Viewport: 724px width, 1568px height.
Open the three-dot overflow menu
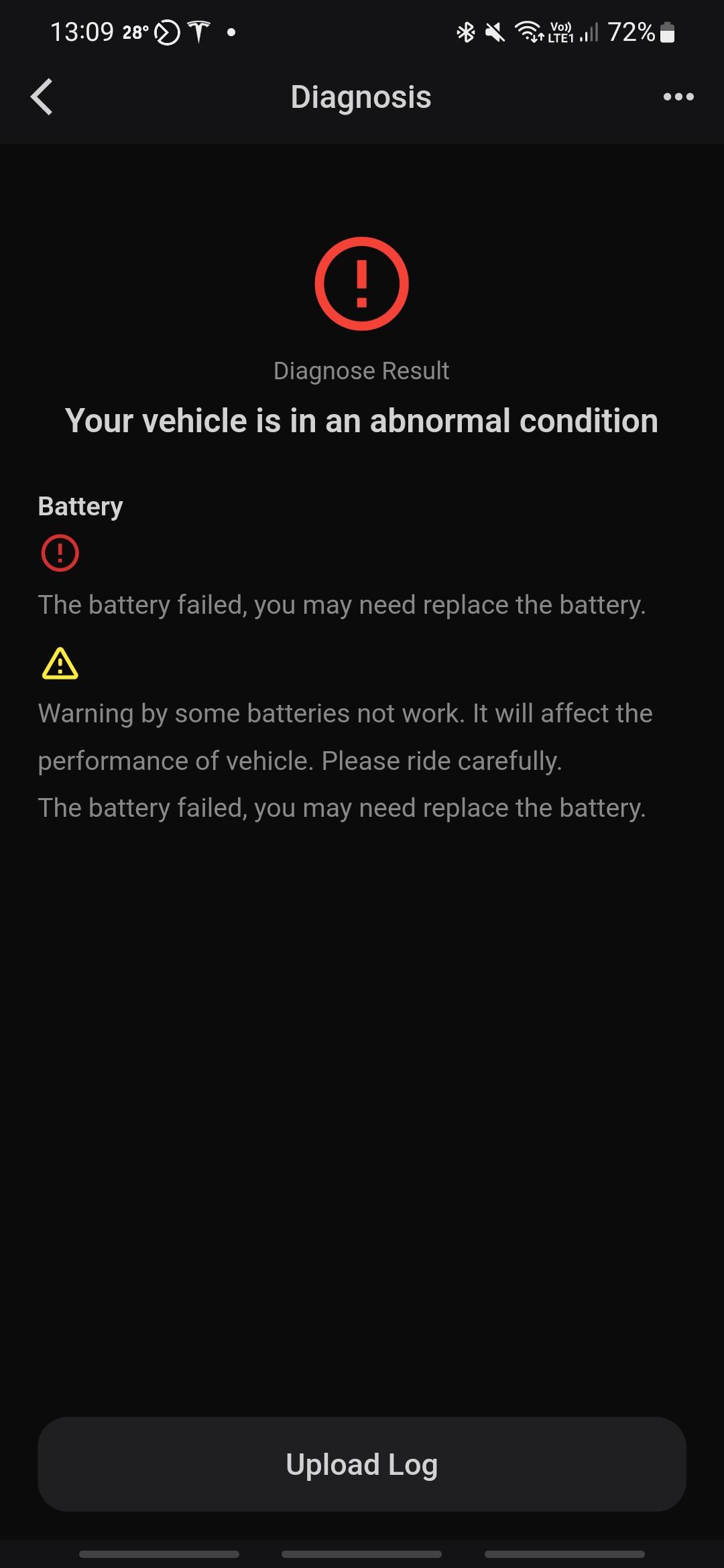[x=678, y=97]
